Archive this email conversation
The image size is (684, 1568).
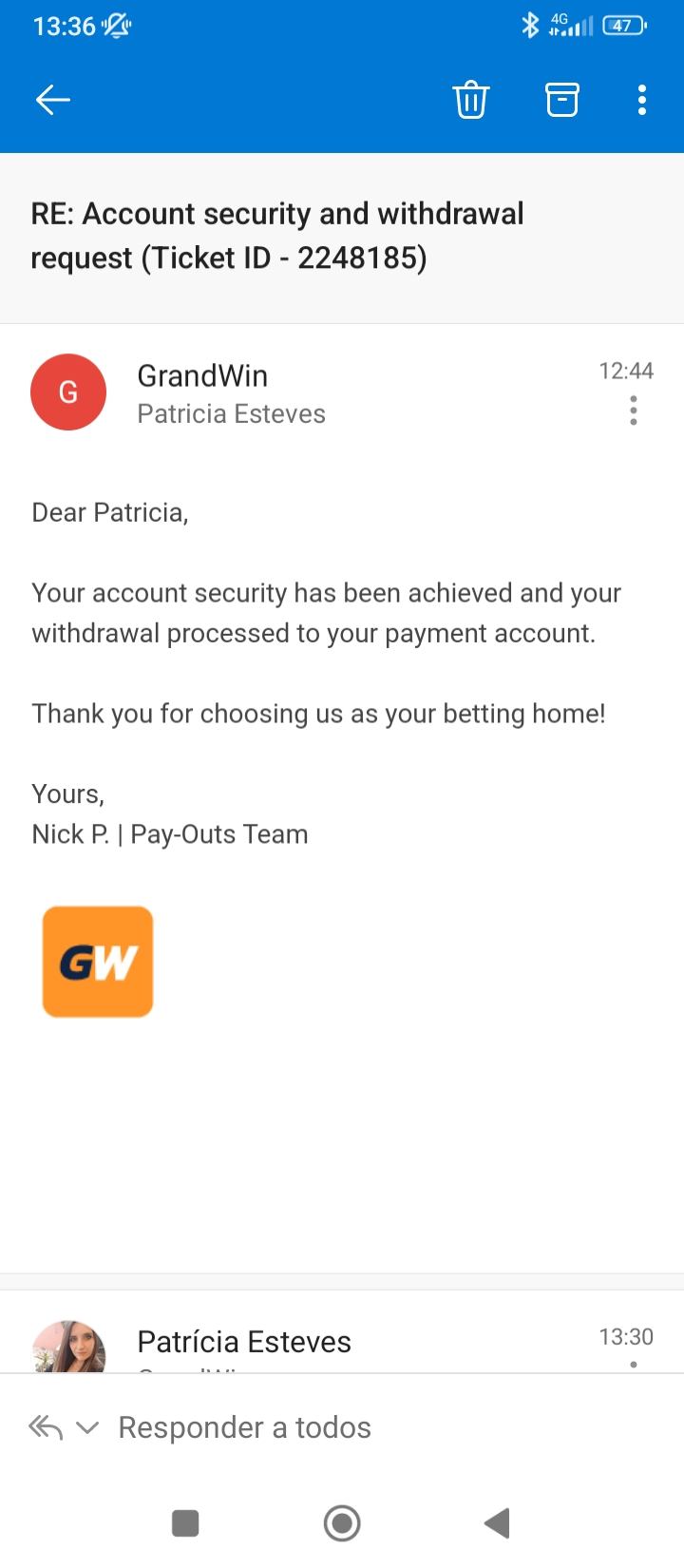561,100
